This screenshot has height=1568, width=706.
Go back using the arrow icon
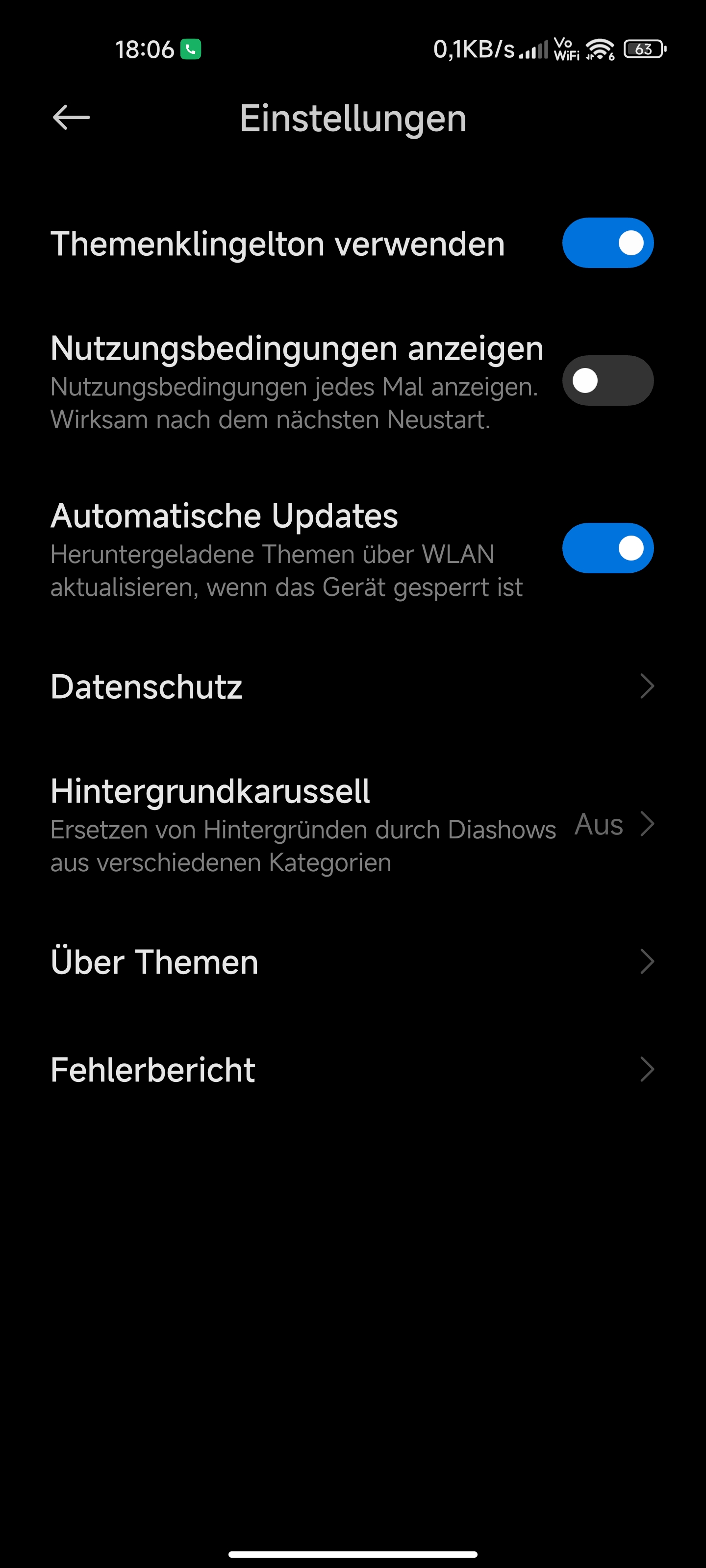click(71, 118)
